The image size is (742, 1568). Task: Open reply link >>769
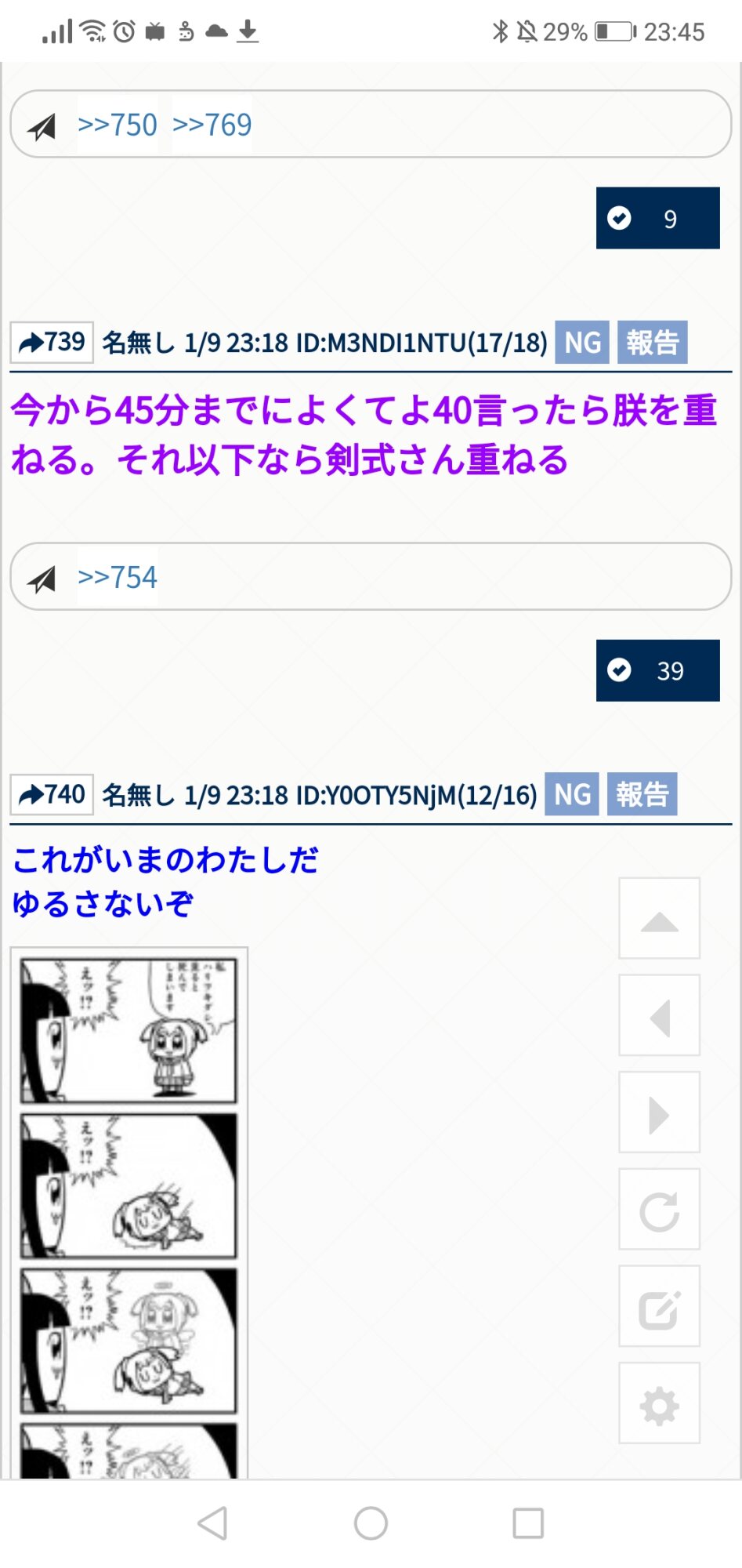[x=212, y=125]
